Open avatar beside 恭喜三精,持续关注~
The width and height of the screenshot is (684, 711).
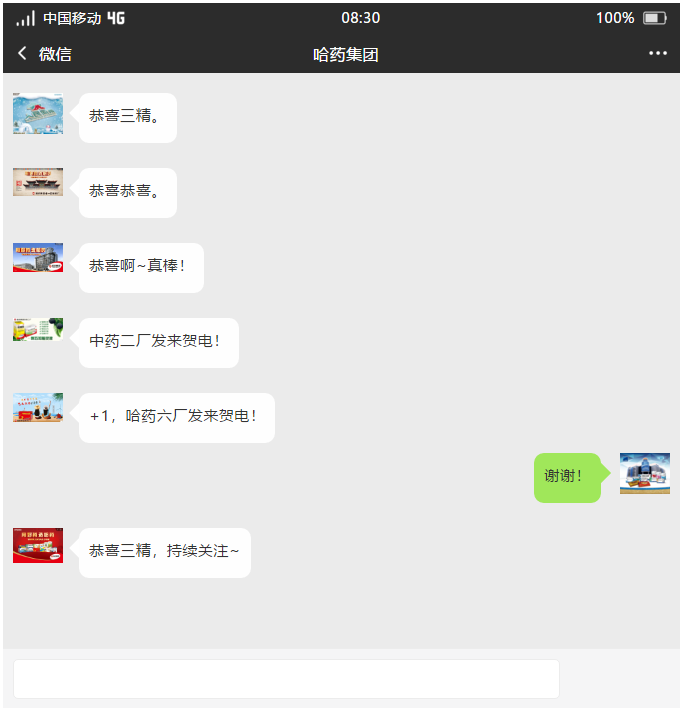[x=38, y=545]
